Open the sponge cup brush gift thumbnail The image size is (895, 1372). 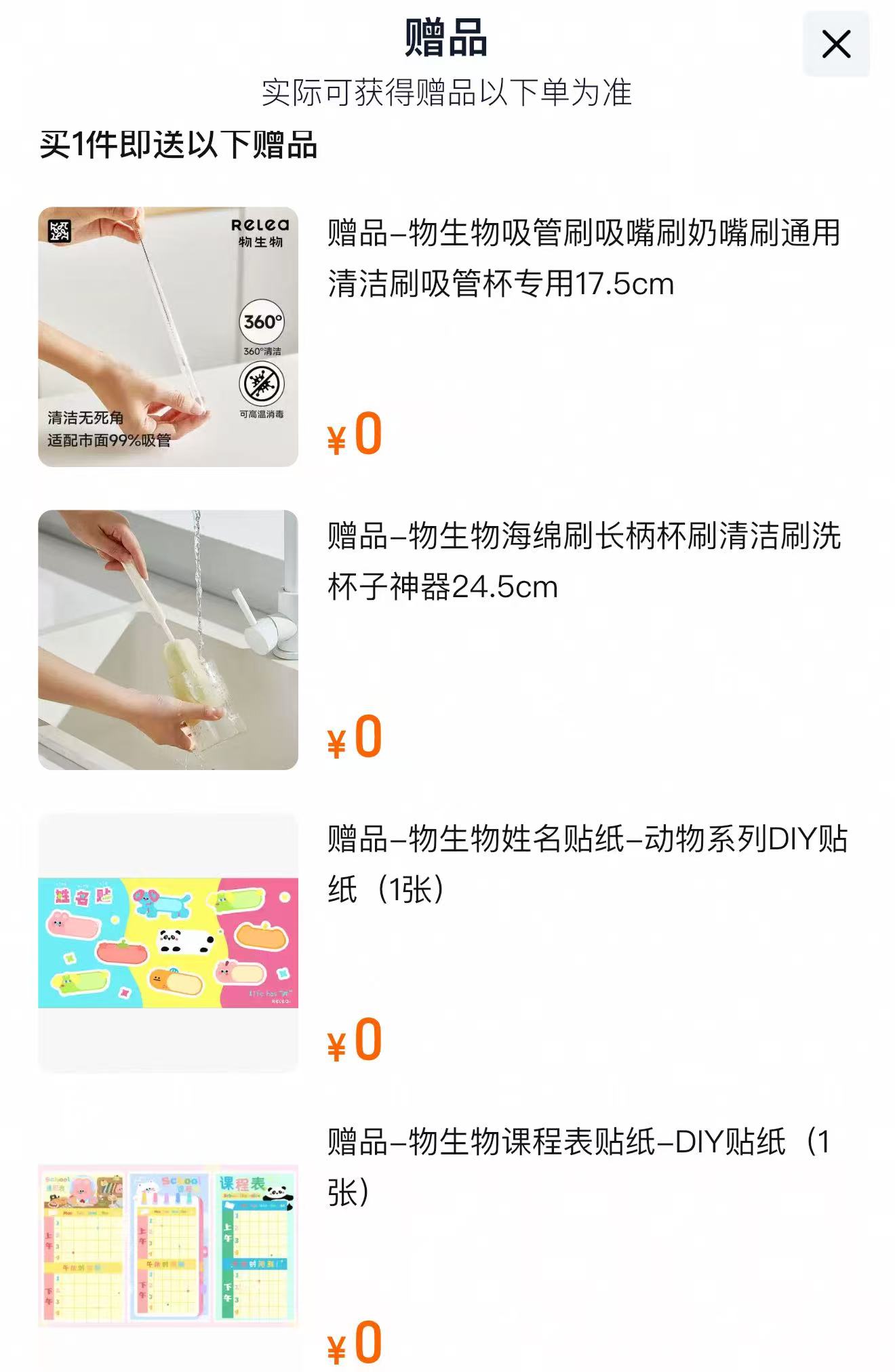point(170,641)
